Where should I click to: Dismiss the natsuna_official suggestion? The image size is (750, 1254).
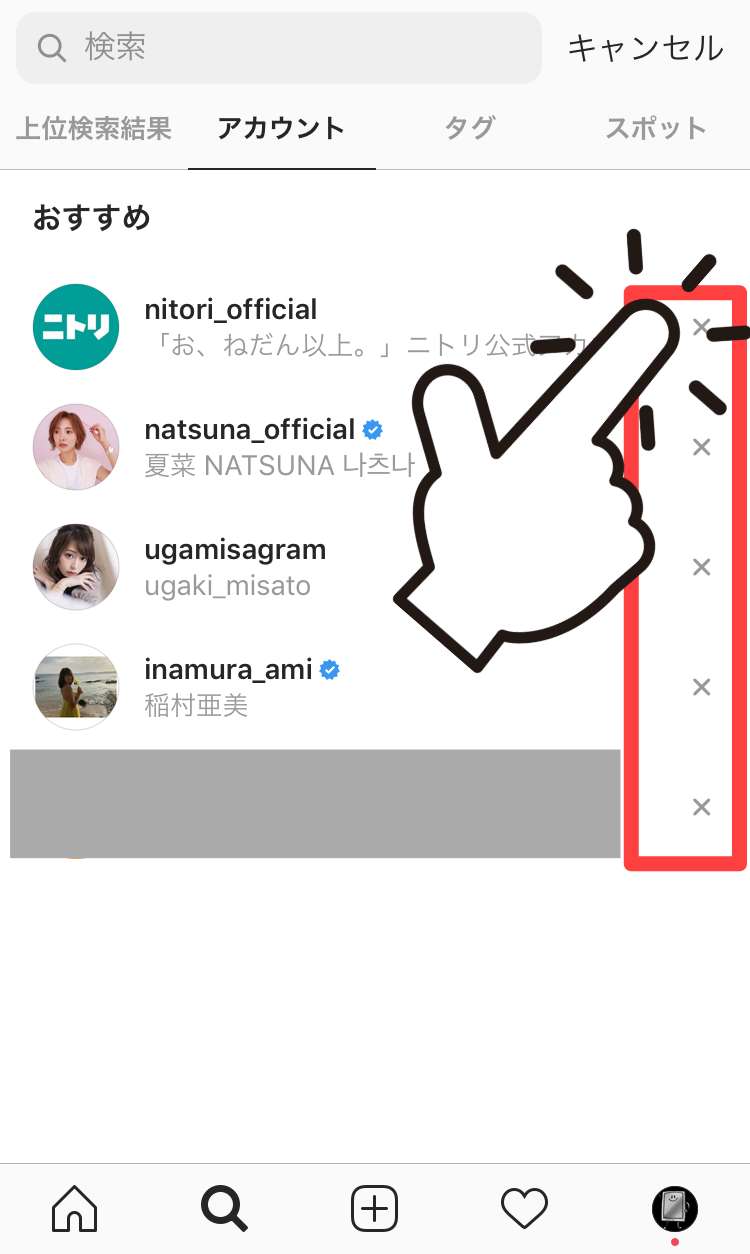tap(702, 447)
